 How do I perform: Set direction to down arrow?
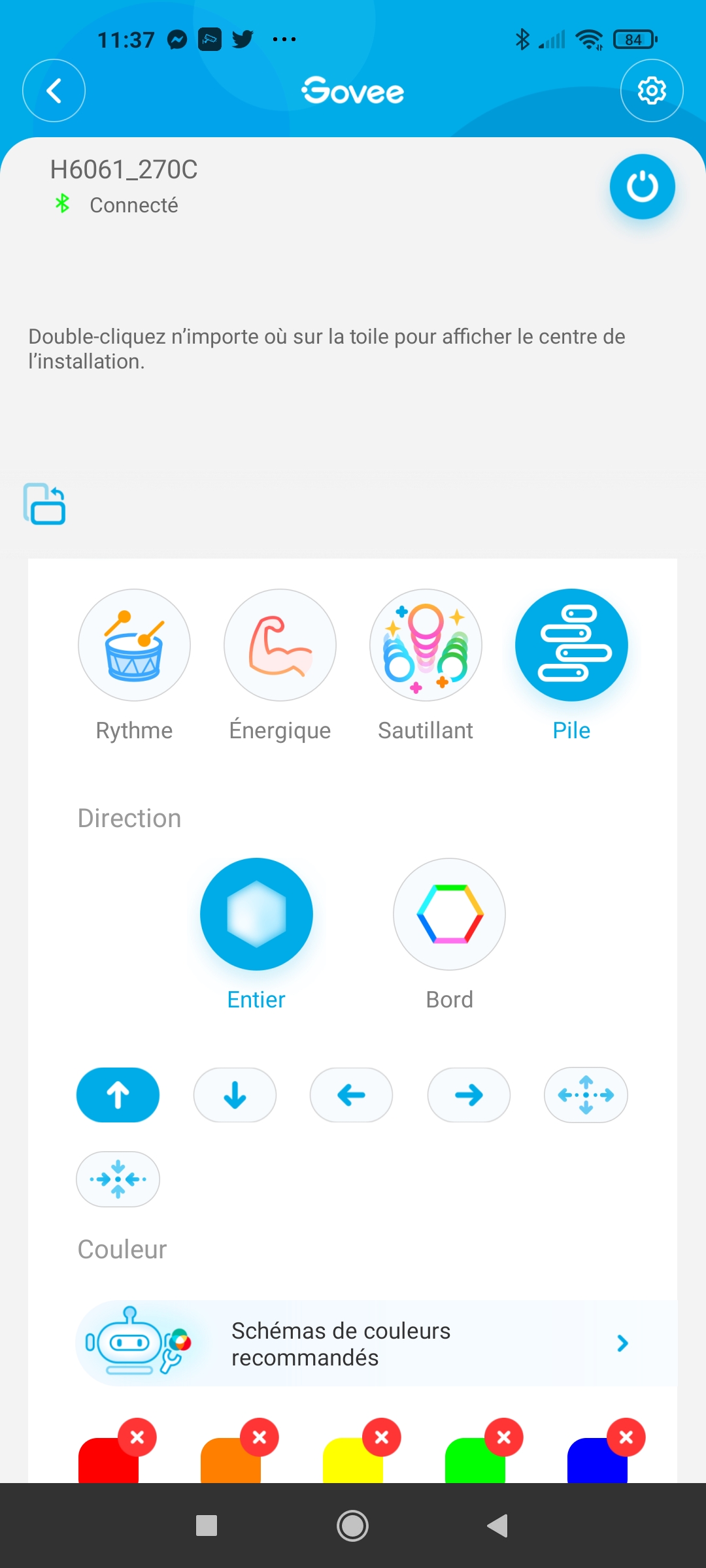[x=235, y=1095]
